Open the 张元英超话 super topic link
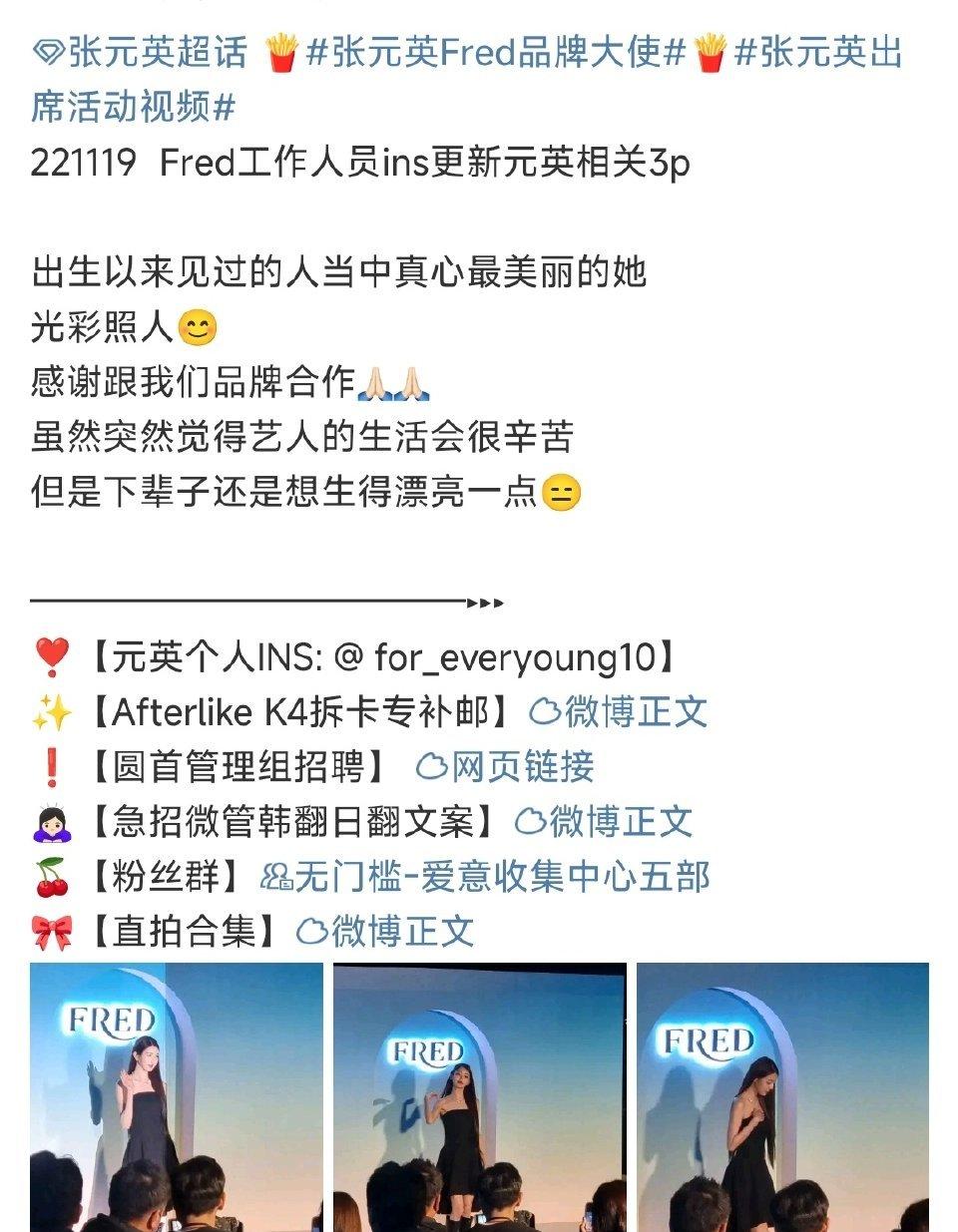This screenshot has width=958, height=1232. click(x=140, y=52)
